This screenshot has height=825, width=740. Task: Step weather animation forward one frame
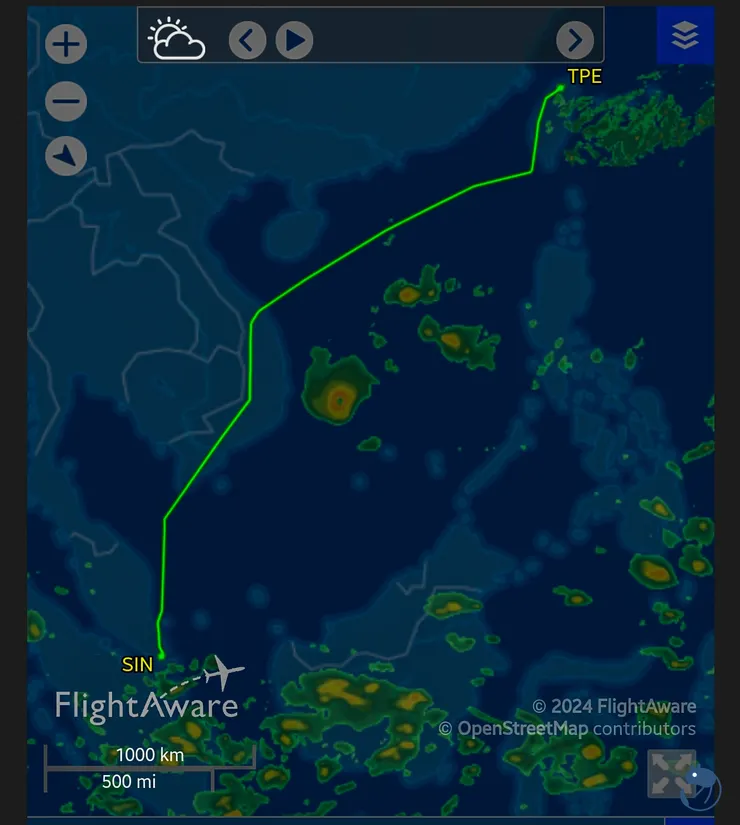(574, 40)
